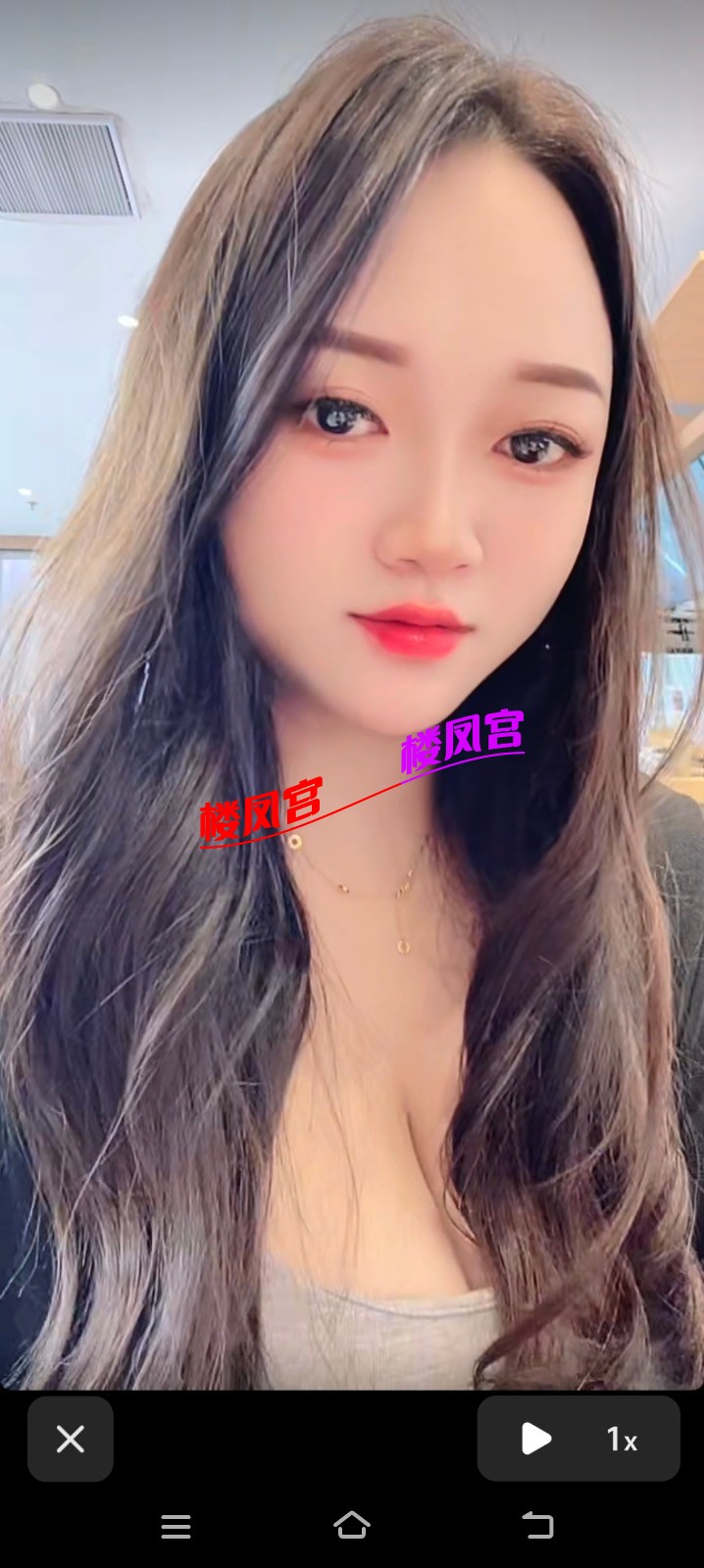Go to the home screen

point(352,1525)
